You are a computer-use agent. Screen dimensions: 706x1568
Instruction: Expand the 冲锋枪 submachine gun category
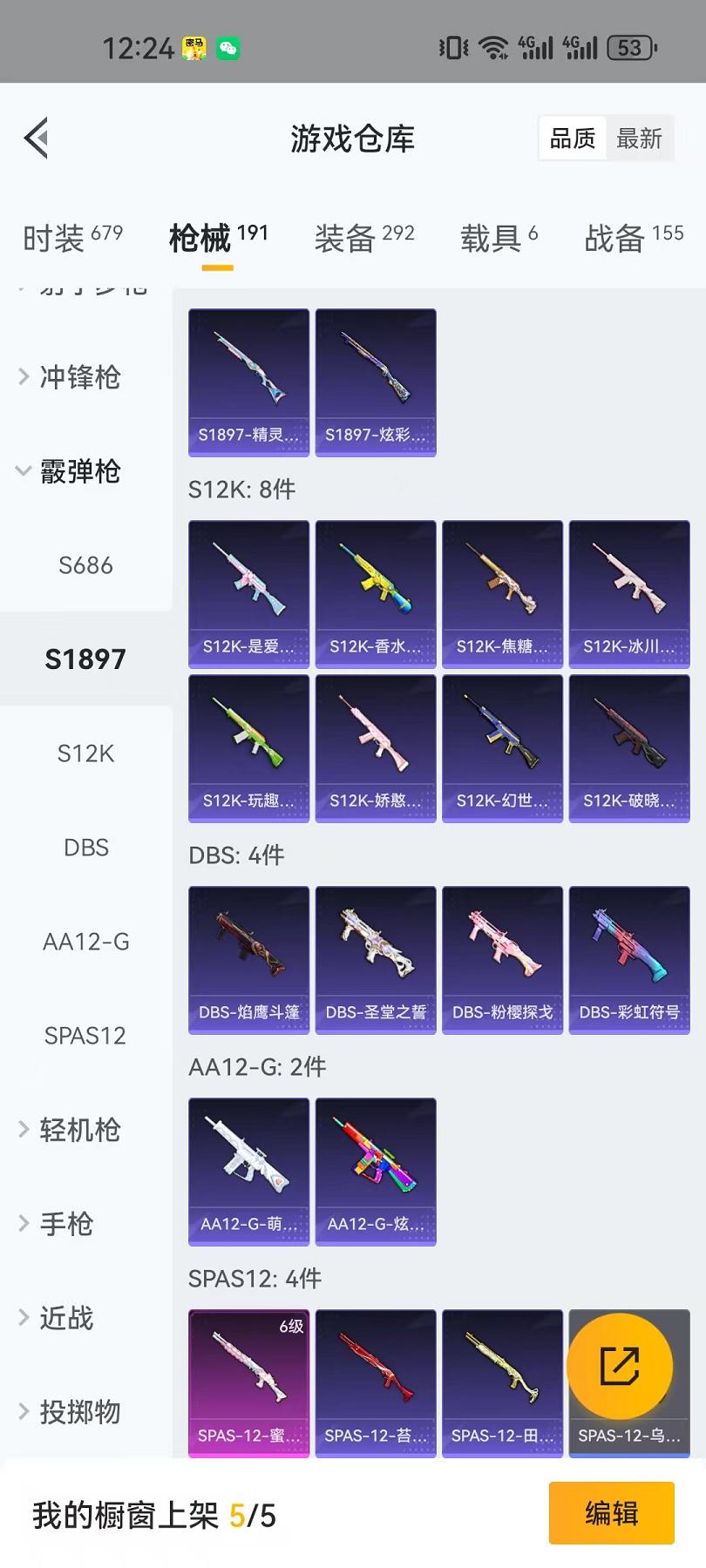point(78,376)
